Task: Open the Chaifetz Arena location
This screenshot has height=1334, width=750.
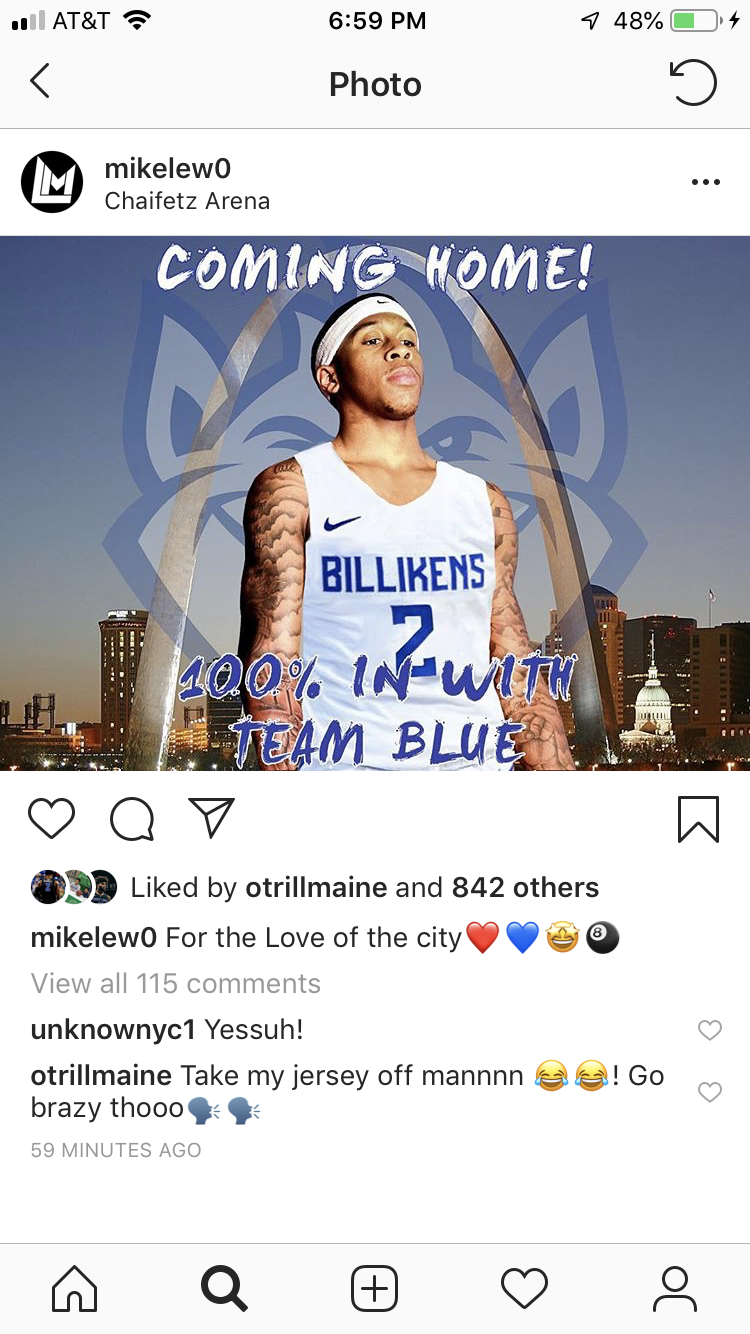Action: (x=187, y=201)
